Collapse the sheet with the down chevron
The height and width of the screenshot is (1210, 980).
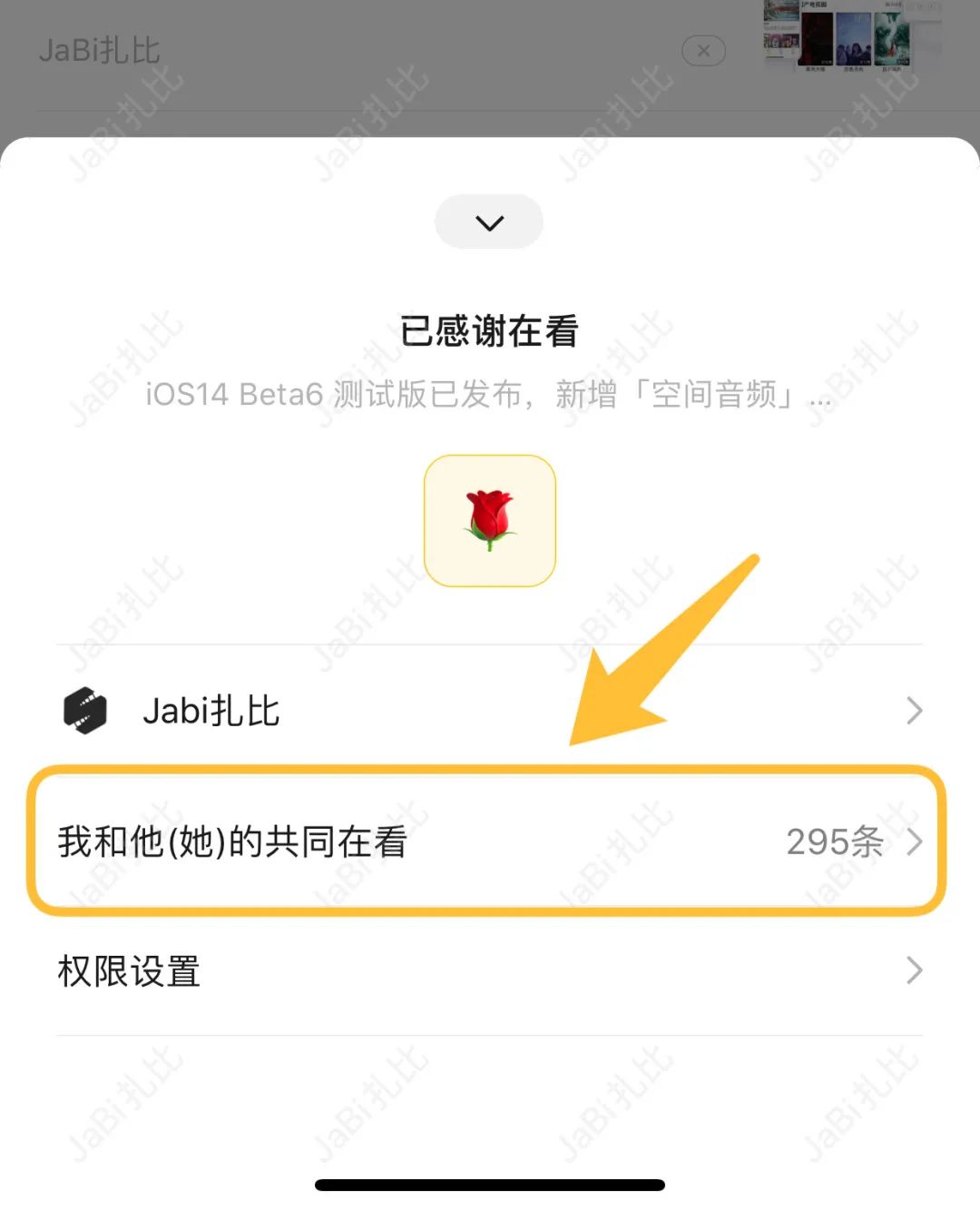[x=489, y=222]
